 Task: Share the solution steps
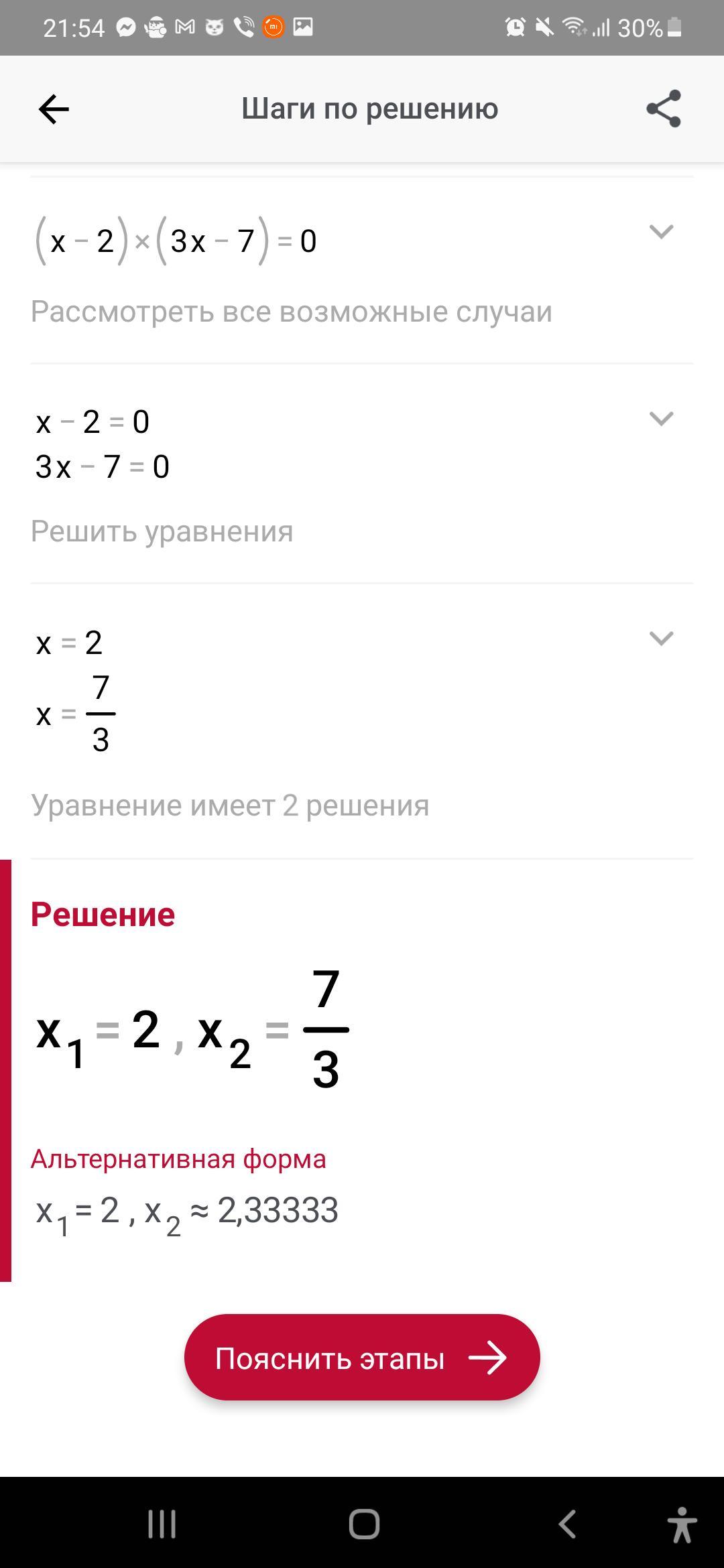(663, 109)
